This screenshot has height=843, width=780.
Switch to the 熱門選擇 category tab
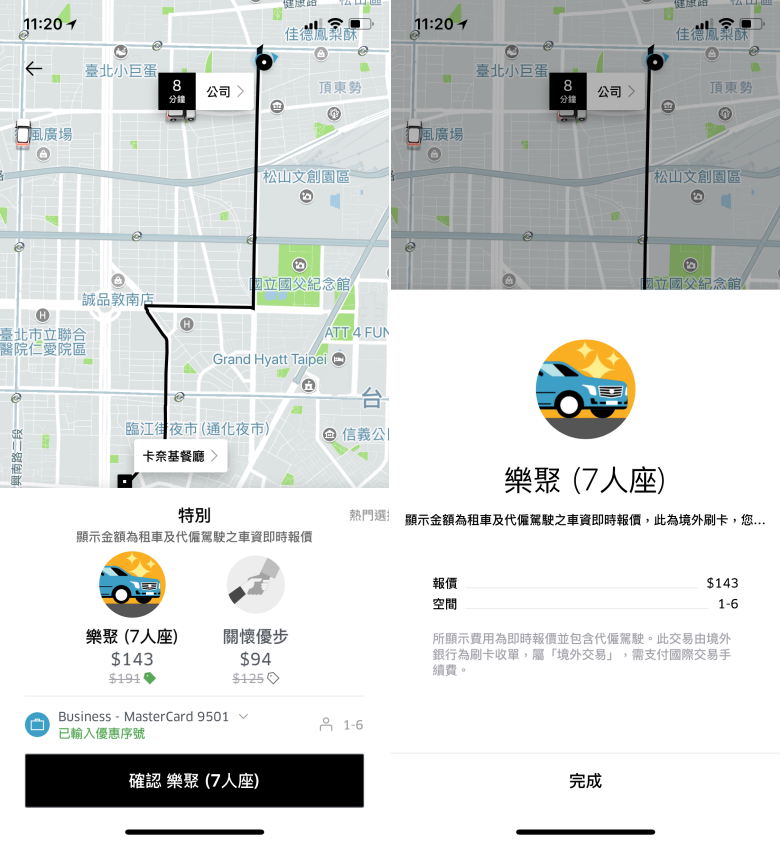point(370,516)
